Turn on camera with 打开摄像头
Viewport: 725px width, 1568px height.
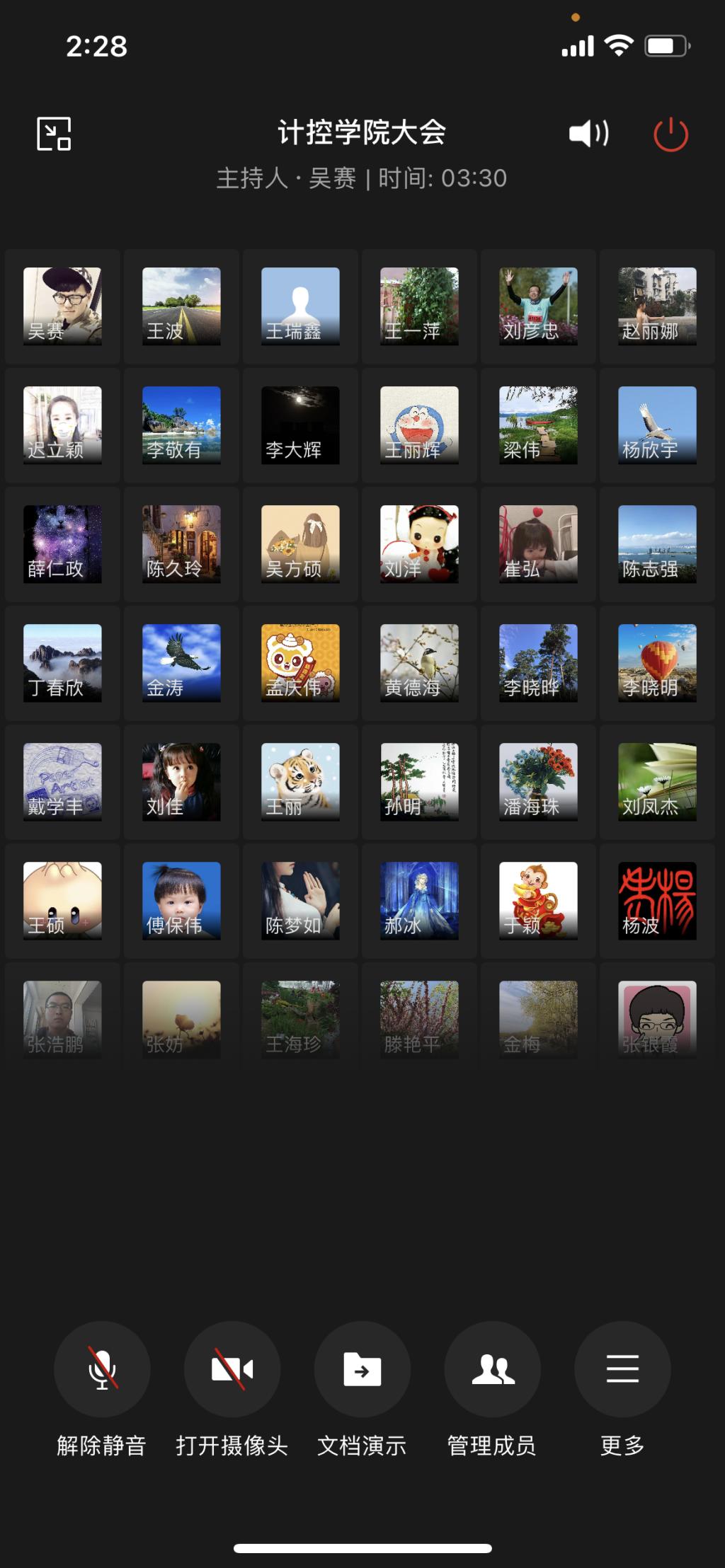tap(232, 1369)
